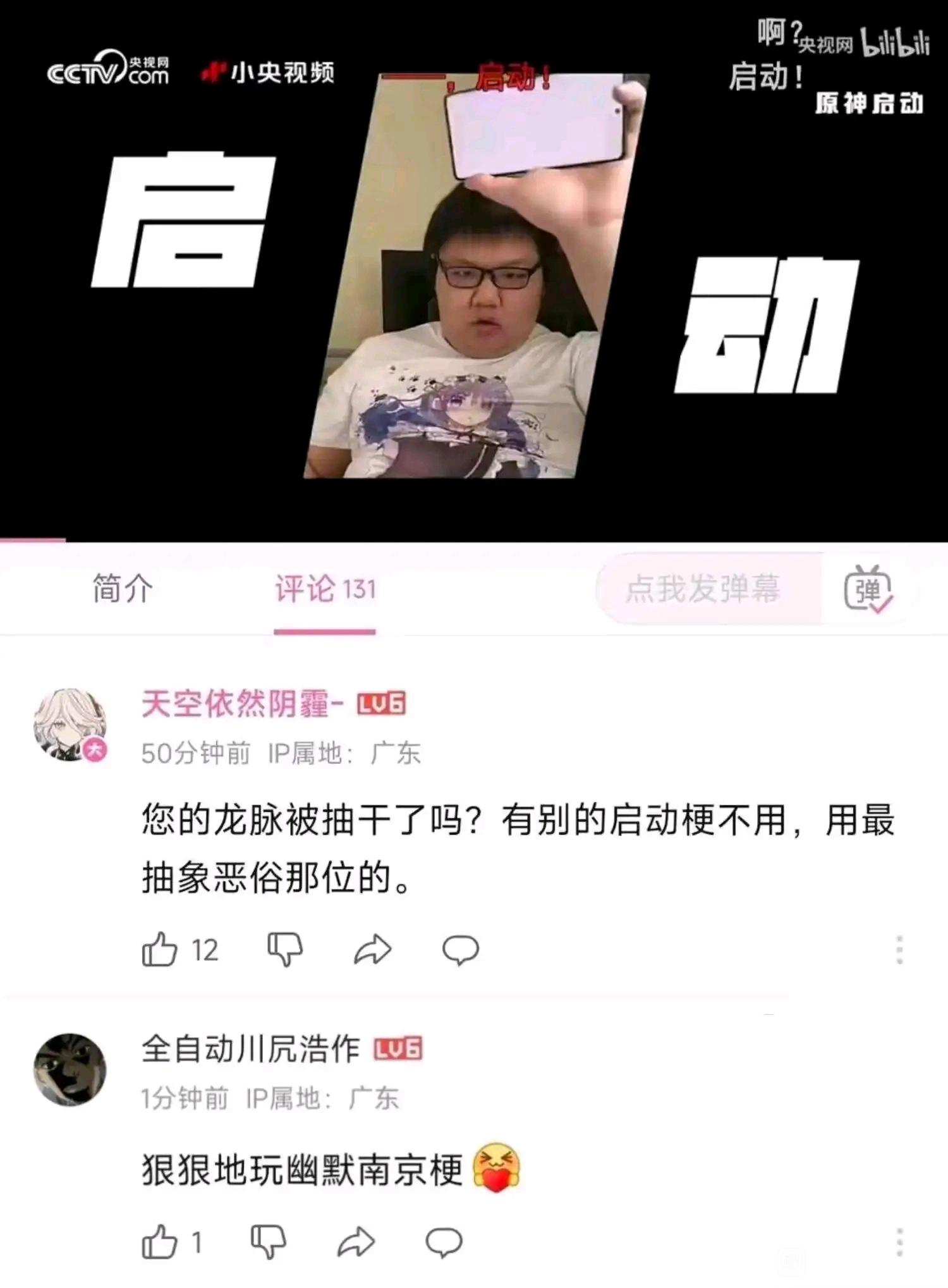Open the 全自动川尻浩作 username profile
This screenshot has height=1288, width=948.
tap(250, 1049)
